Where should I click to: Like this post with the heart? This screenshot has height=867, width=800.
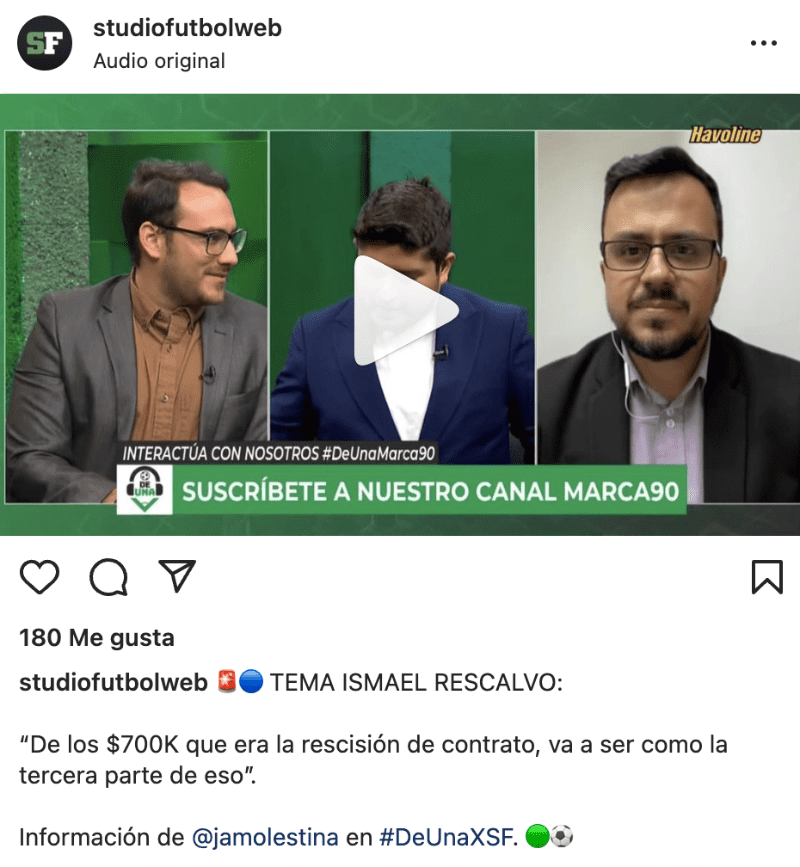click(x=40, y=576)
